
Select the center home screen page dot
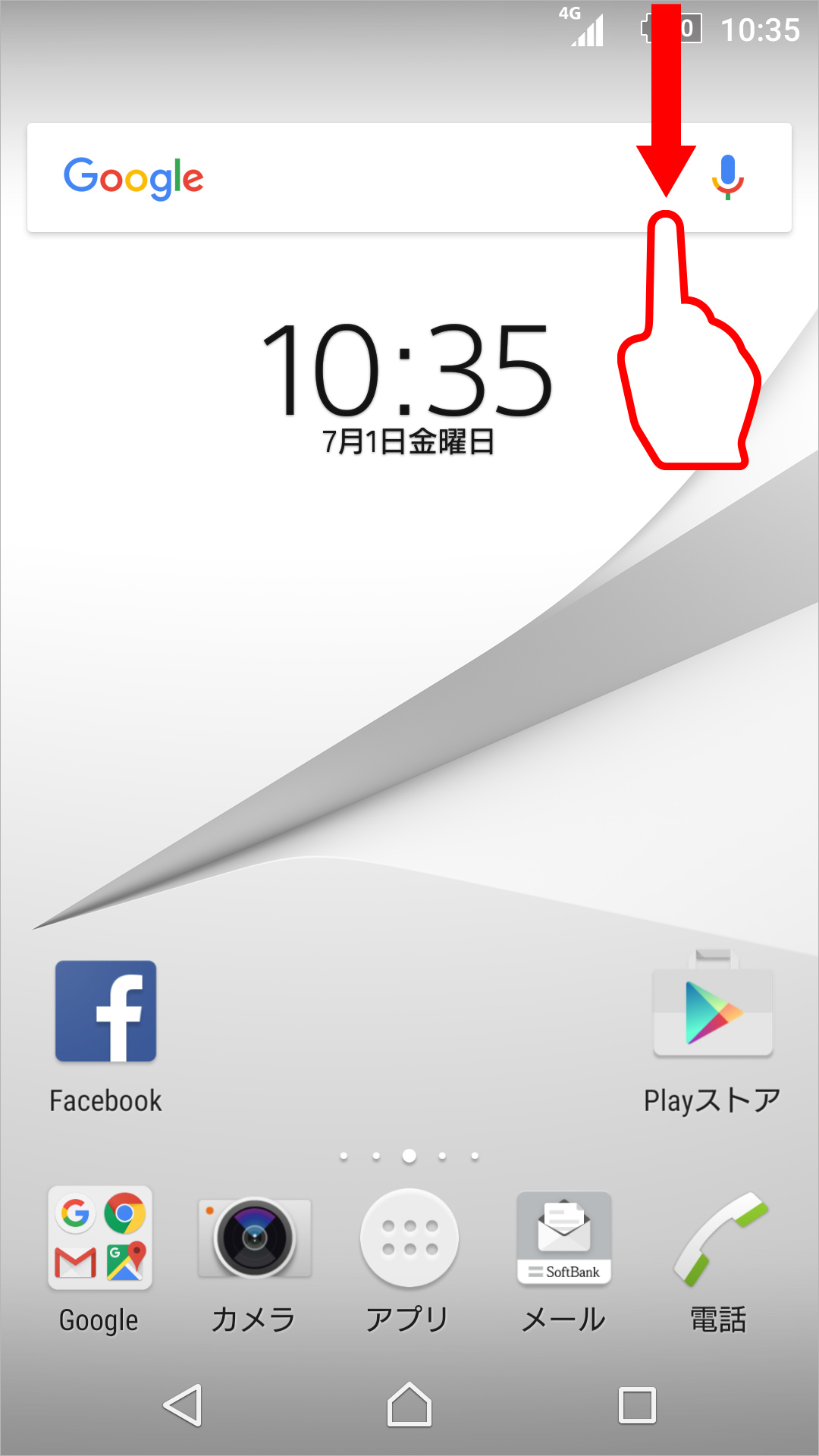pos(409,1156)
